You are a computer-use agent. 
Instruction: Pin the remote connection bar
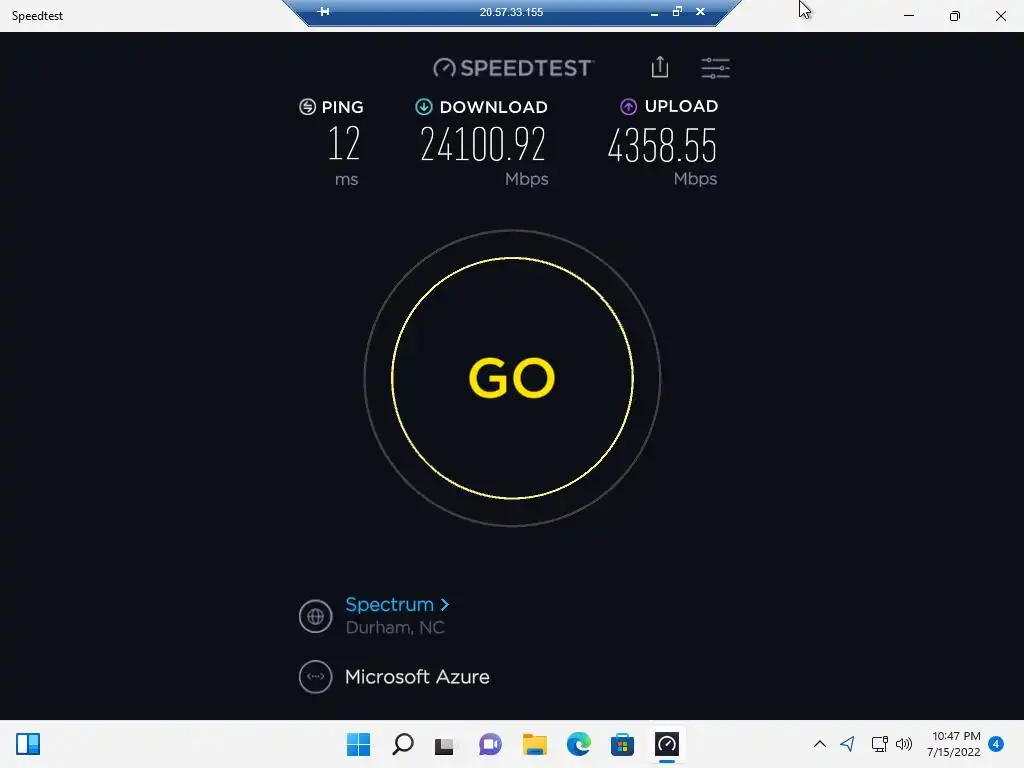pyautogui.click(x=324, y=12)
